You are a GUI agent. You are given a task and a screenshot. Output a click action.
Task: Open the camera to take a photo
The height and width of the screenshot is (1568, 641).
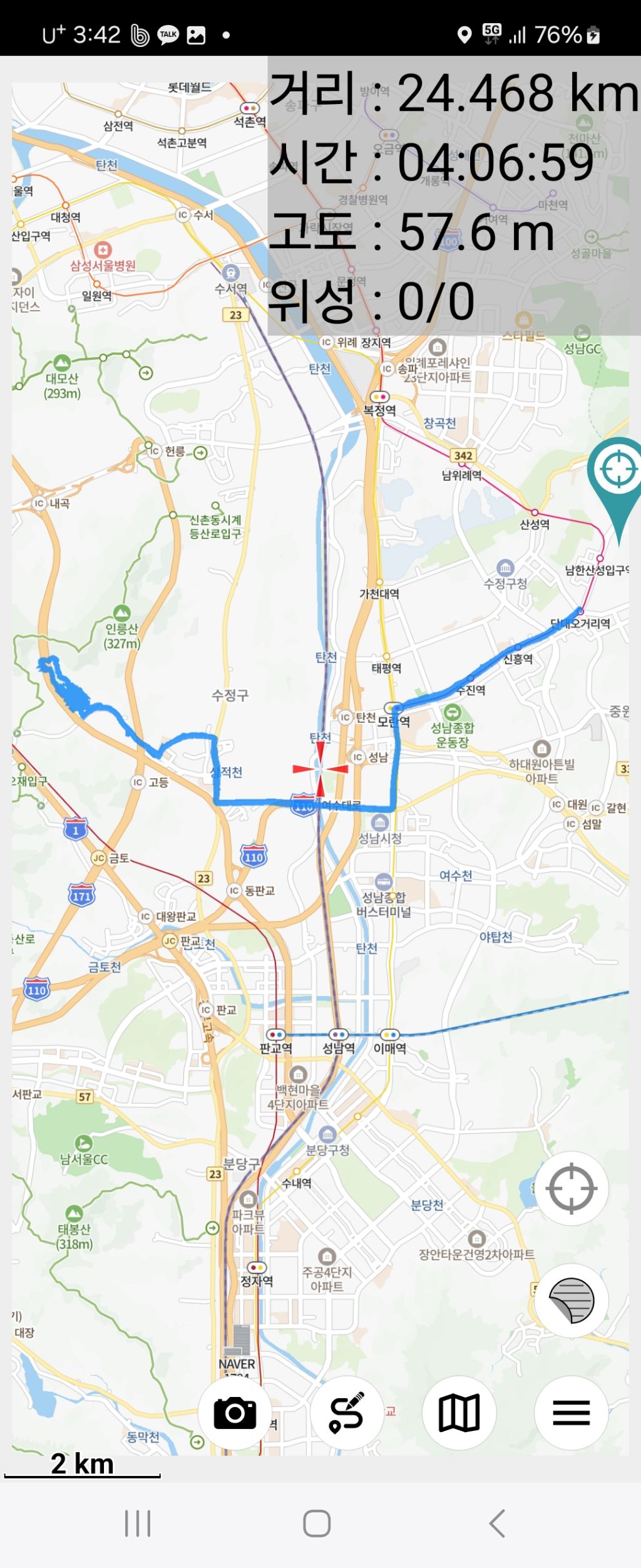(x=235, y=1413)
